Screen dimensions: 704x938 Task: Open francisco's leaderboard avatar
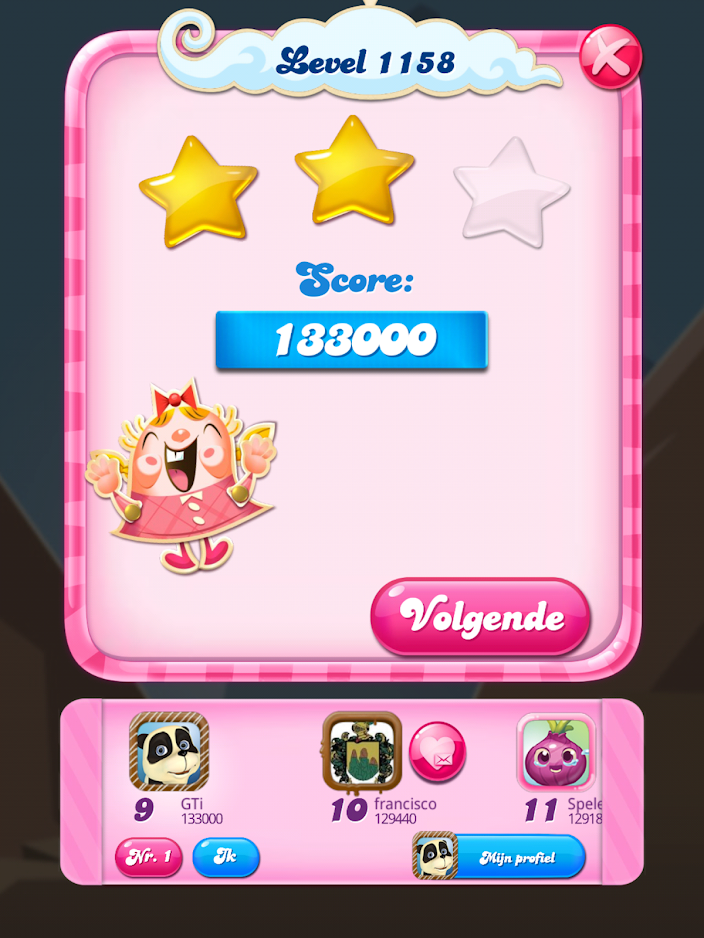point(362,752)
